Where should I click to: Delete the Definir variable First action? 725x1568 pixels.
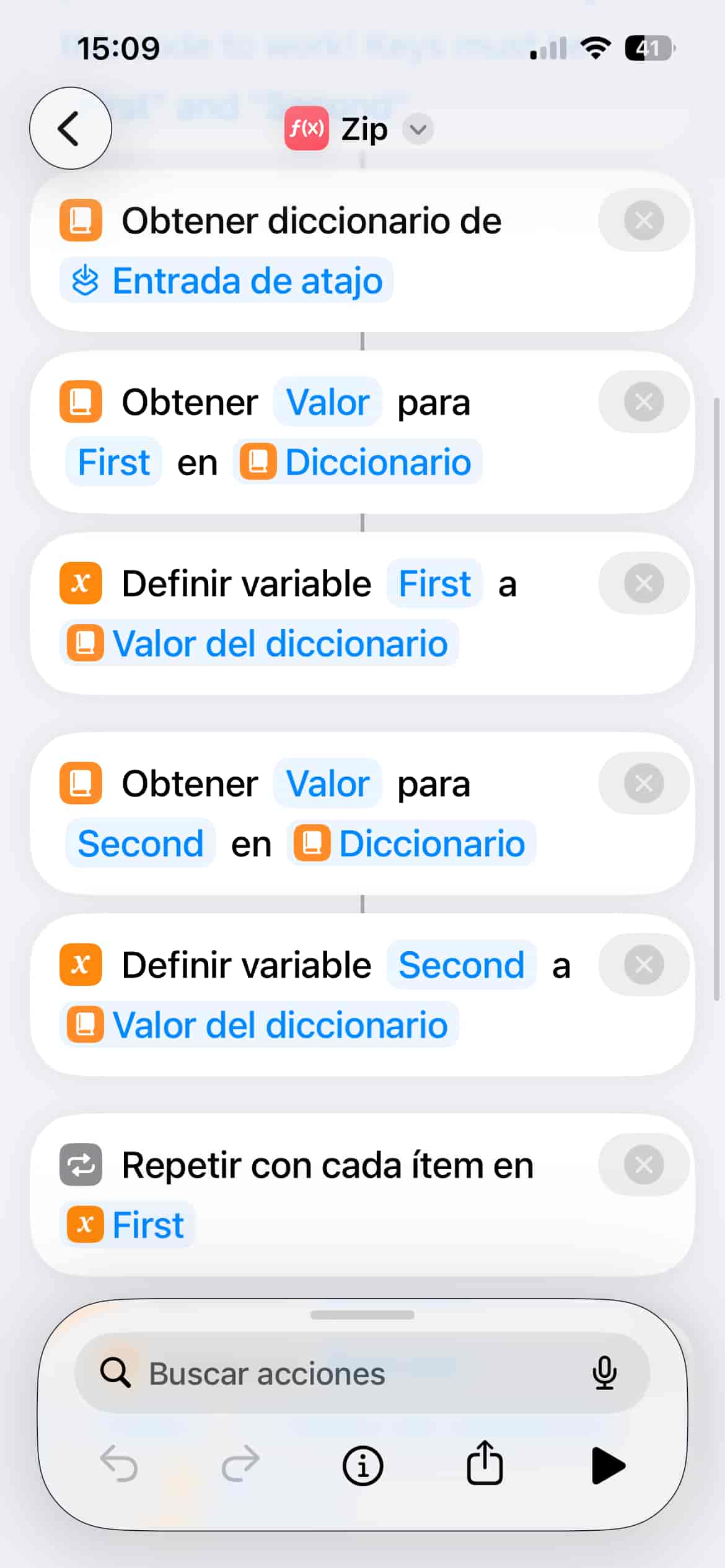click(x=644, y=583)
